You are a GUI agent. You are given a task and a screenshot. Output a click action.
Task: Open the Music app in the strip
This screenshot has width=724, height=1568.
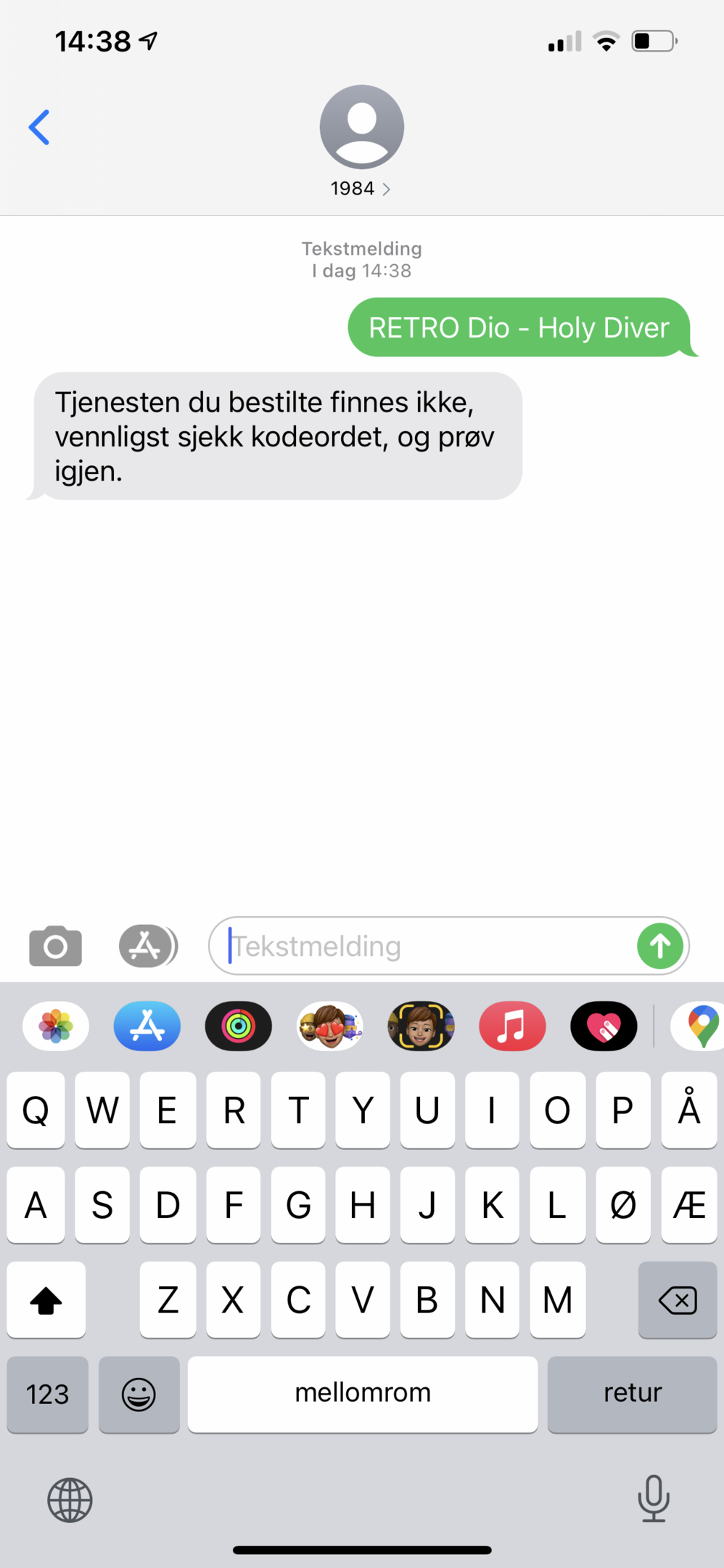[x=513, y=1026]
